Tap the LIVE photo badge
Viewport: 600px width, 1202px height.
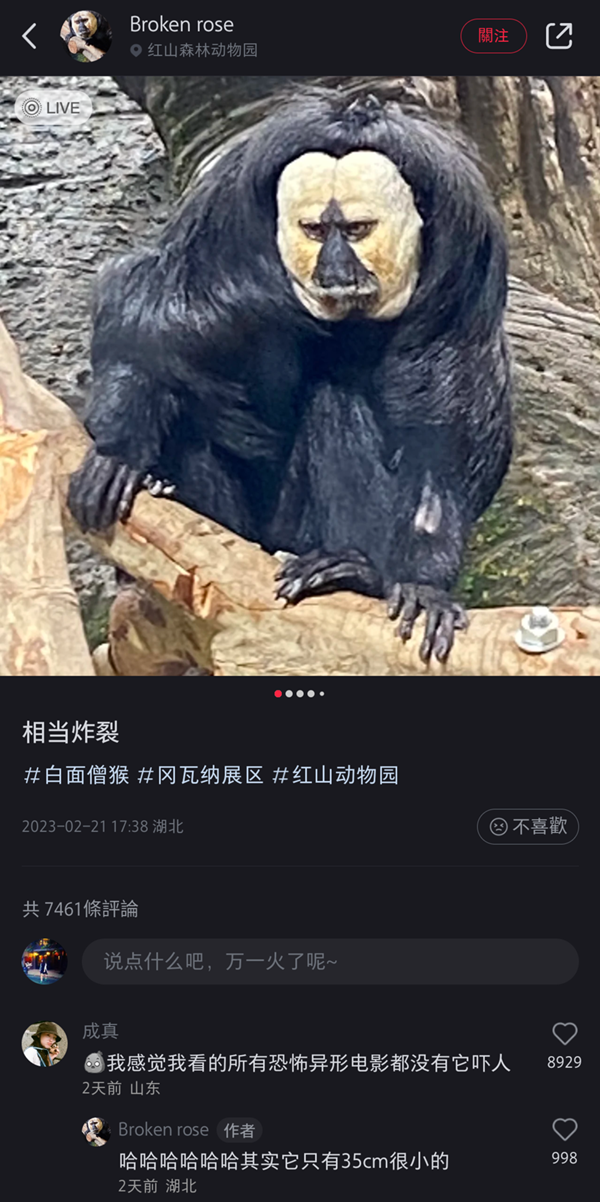(x=52, y=107)
